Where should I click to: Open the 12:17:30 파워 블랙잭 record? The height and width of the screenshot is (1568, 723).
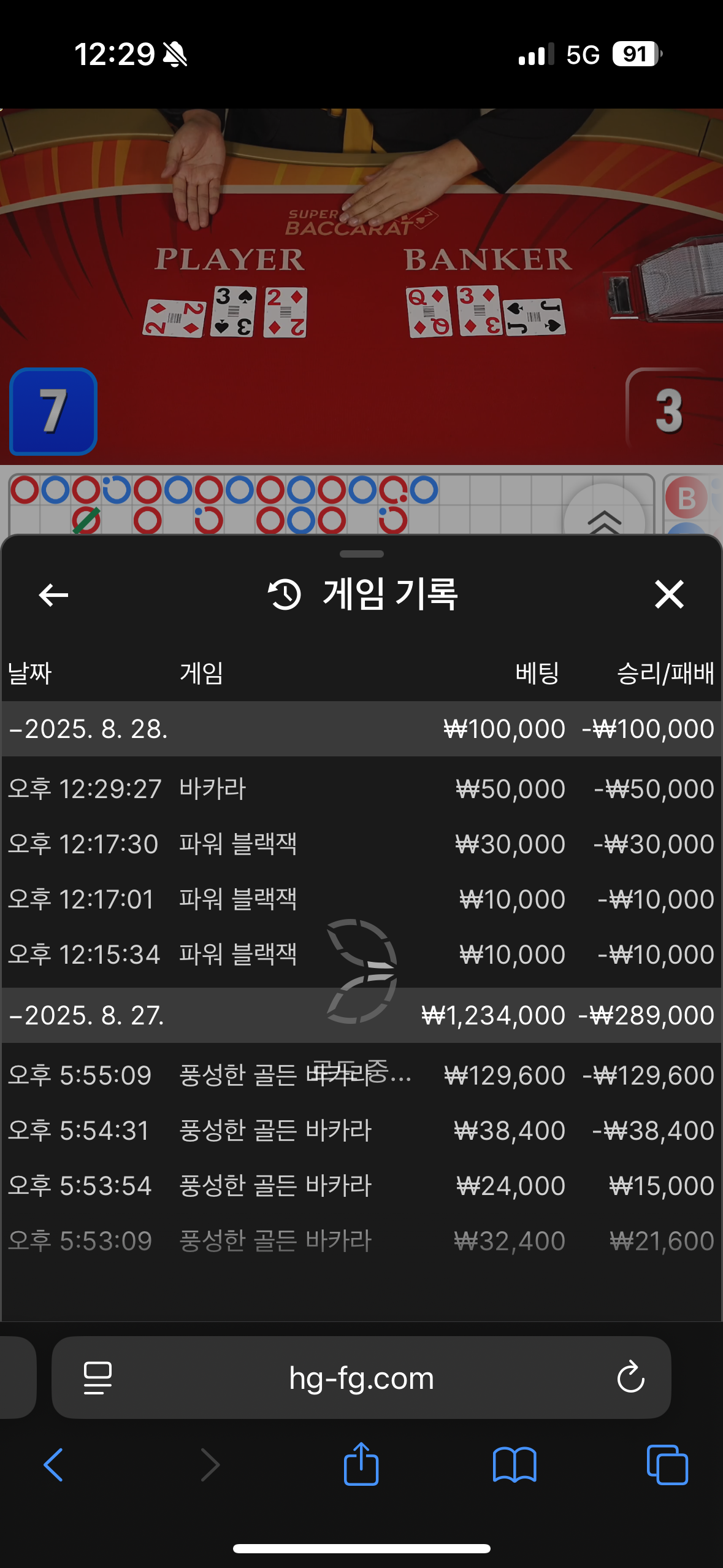pyautogui.click(x=361, y=844)
